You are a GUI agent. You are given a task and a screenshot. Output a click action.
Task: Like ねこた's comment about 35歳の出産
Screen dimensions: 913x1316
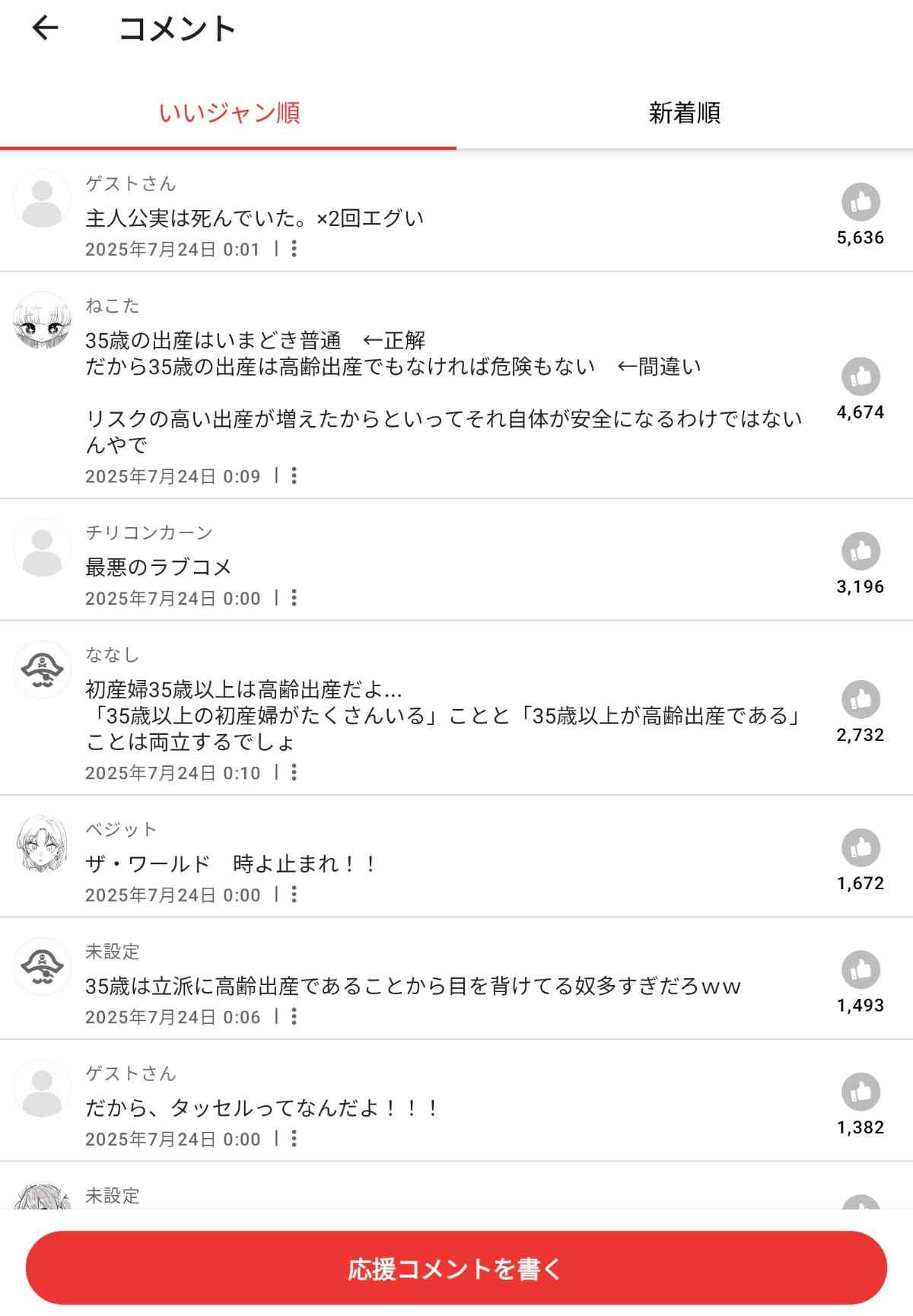pos(861,377)
